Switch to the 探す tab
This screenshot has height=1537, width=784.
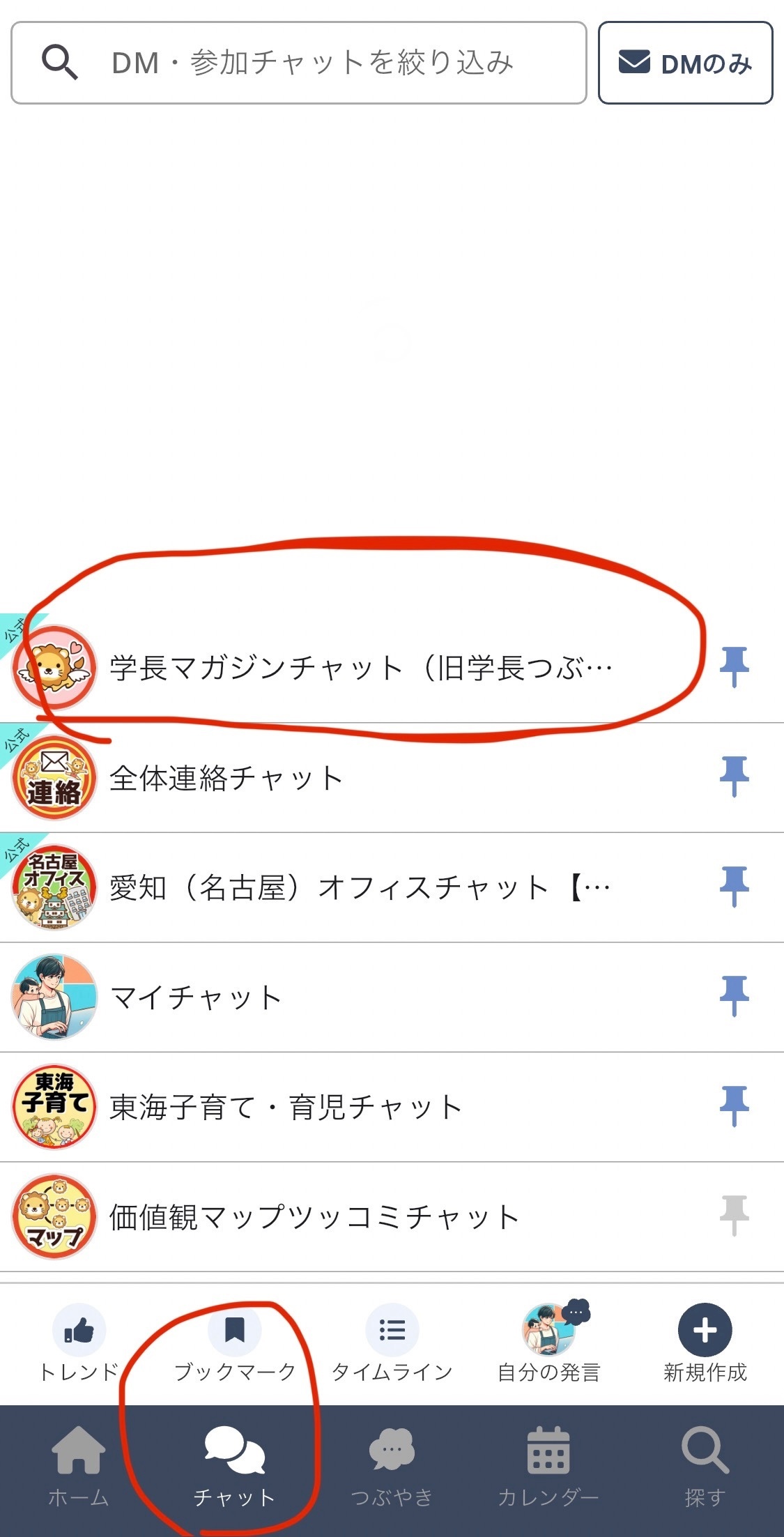(x=705, y=1467)
